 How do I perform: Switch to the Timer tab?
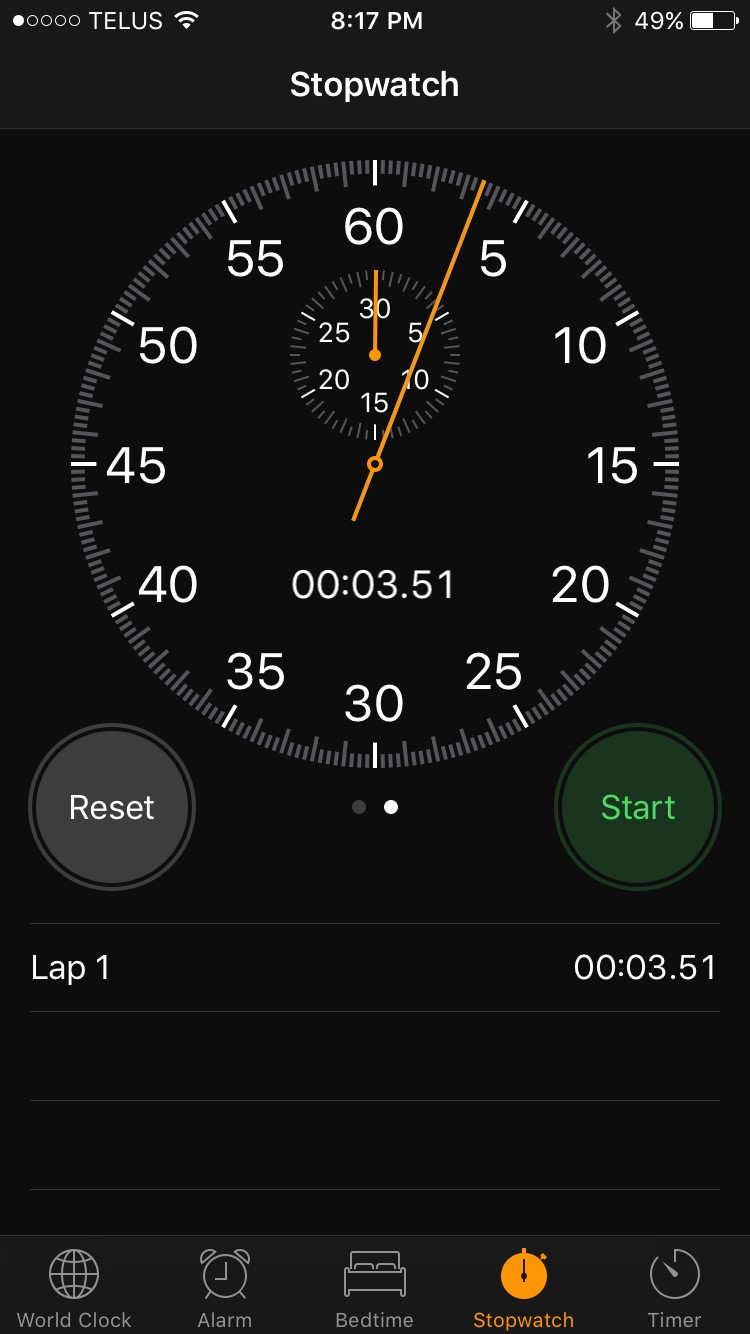pos(675,1289)
